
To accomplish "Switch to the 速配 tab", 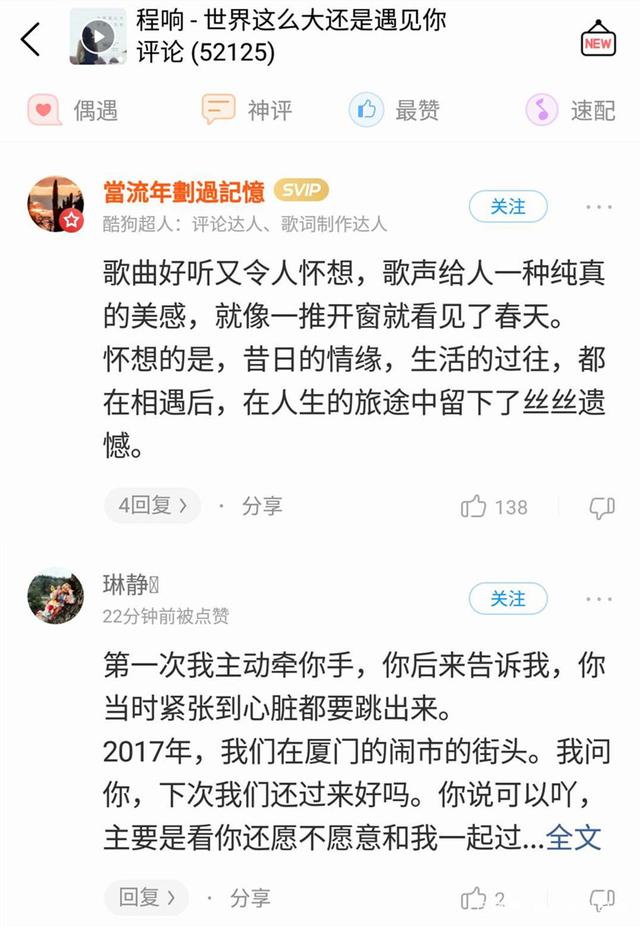I will click(x=570, y=110).
